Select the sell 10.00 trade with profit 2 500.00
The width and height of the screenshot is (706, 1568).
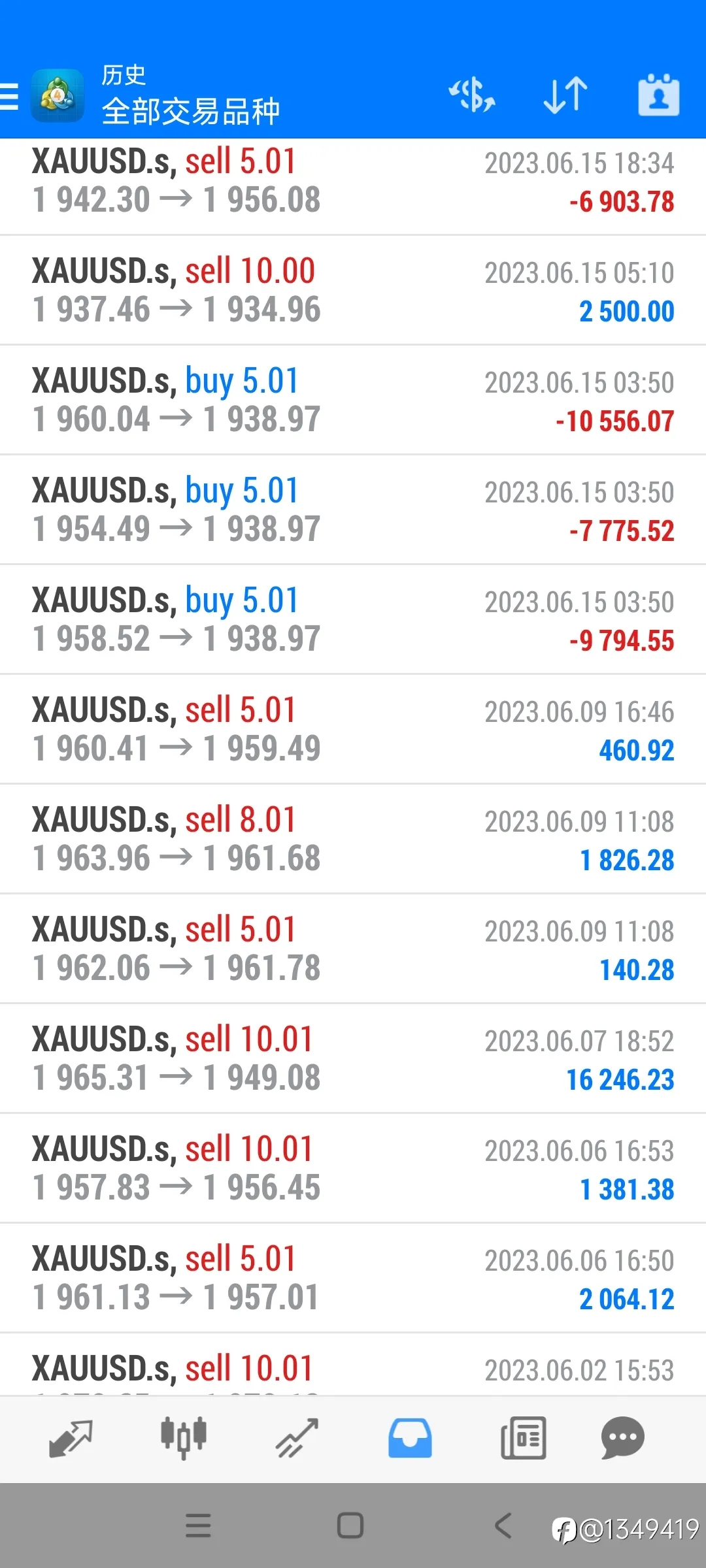(353, 291)
